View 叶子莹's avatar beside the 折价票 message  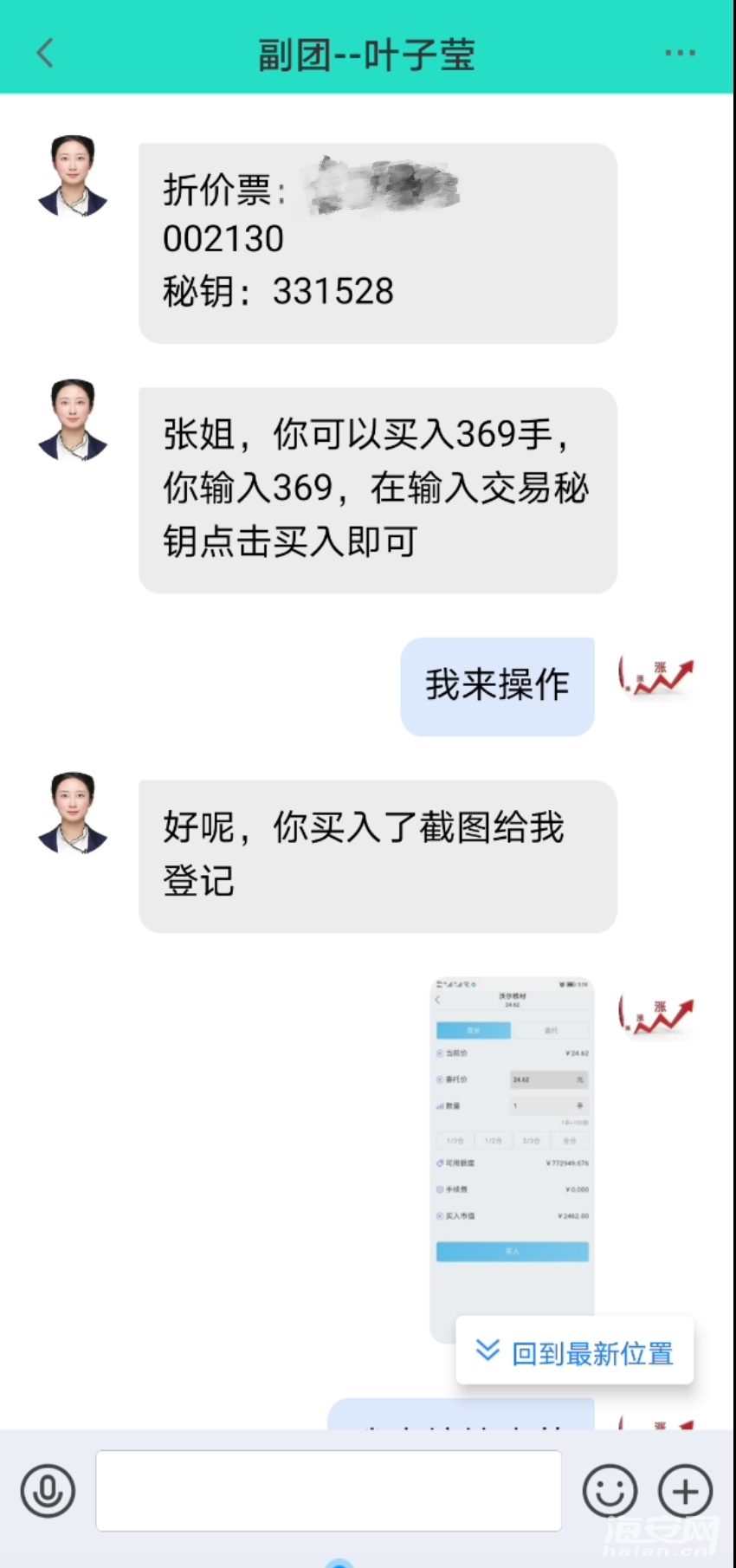point(73,176)
